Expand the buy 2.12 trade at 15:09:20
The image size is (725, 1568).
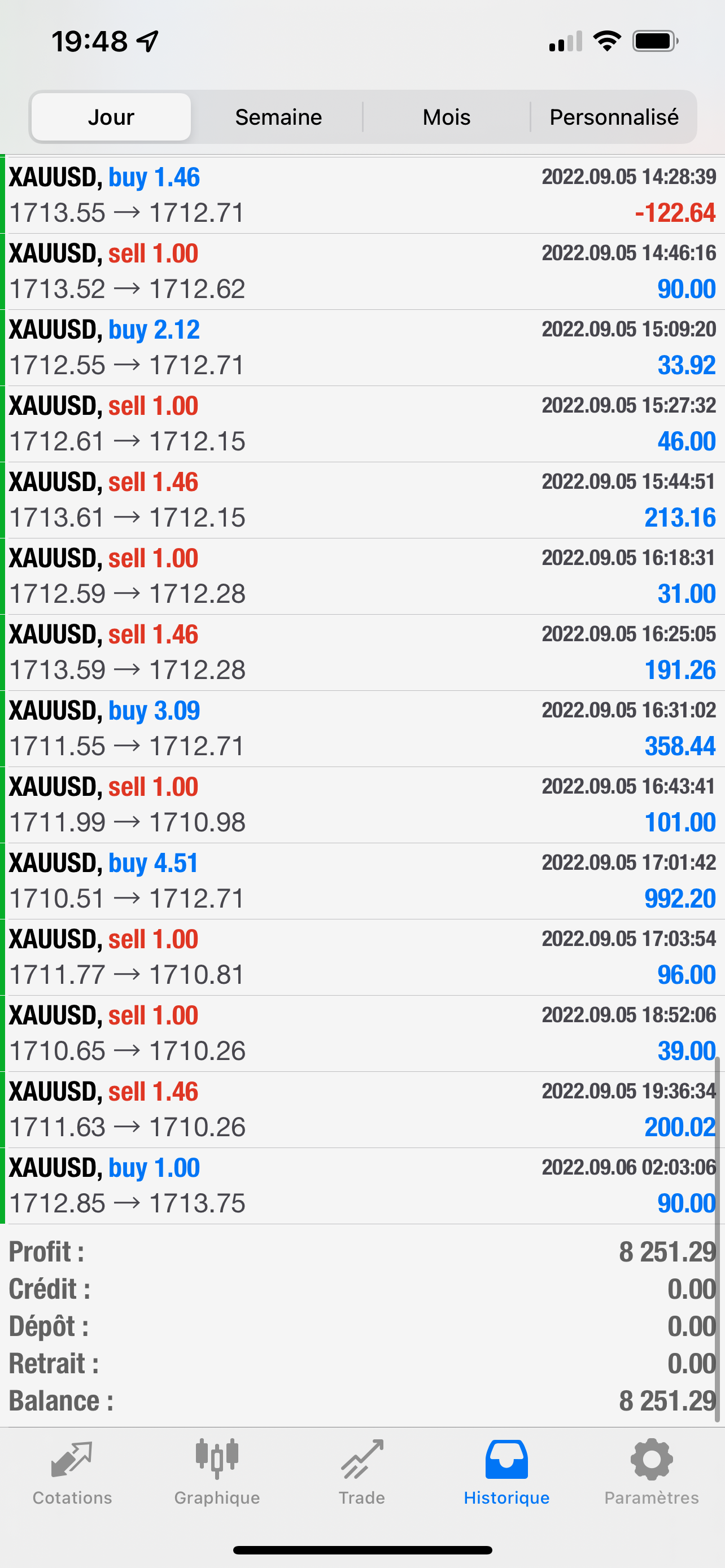click(x=362, y=348)
